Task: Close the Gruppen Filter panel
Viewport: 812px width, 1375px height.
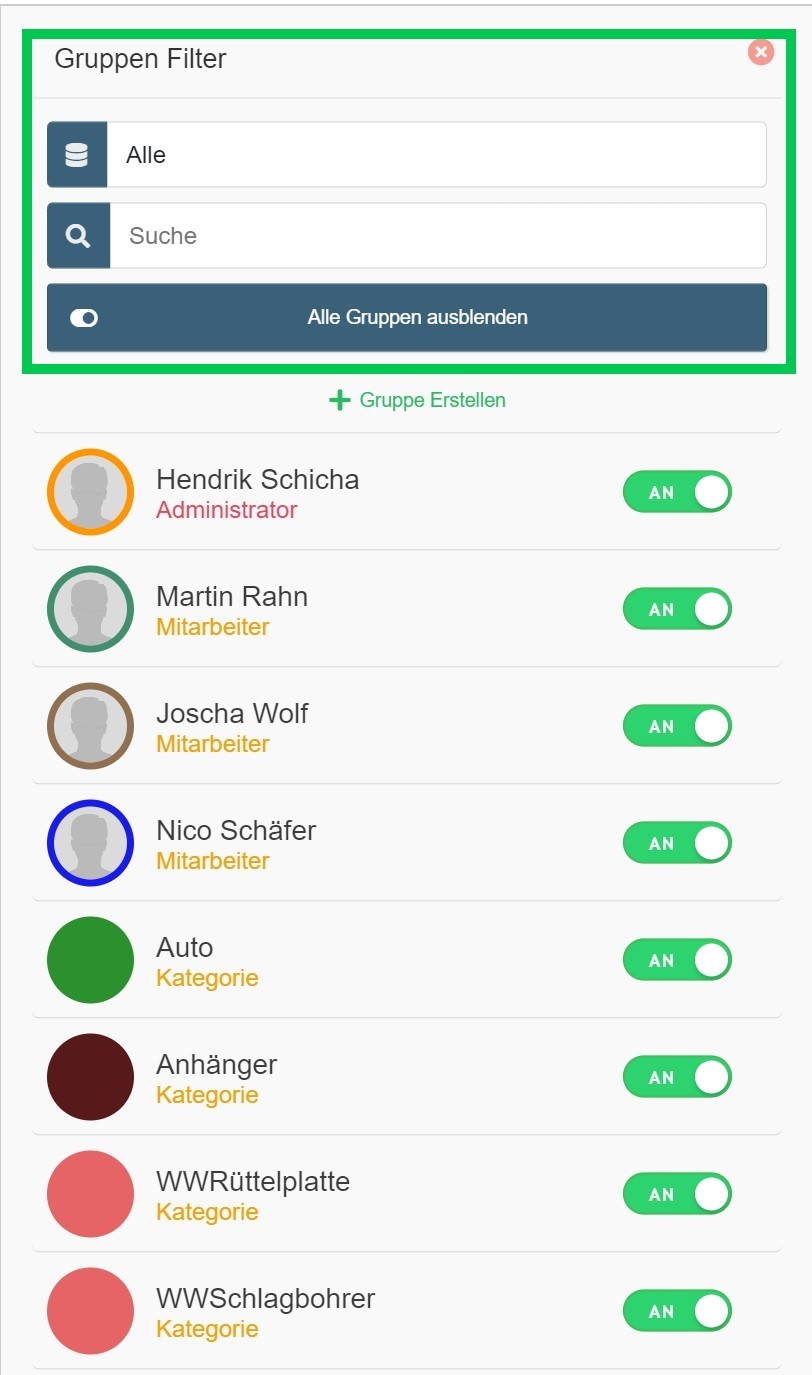Action: [x=761, y=52]
